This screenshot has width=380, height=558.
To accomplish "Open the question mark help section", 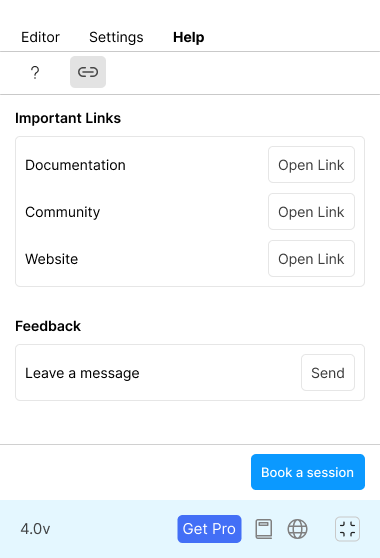I will pos(35,72).
